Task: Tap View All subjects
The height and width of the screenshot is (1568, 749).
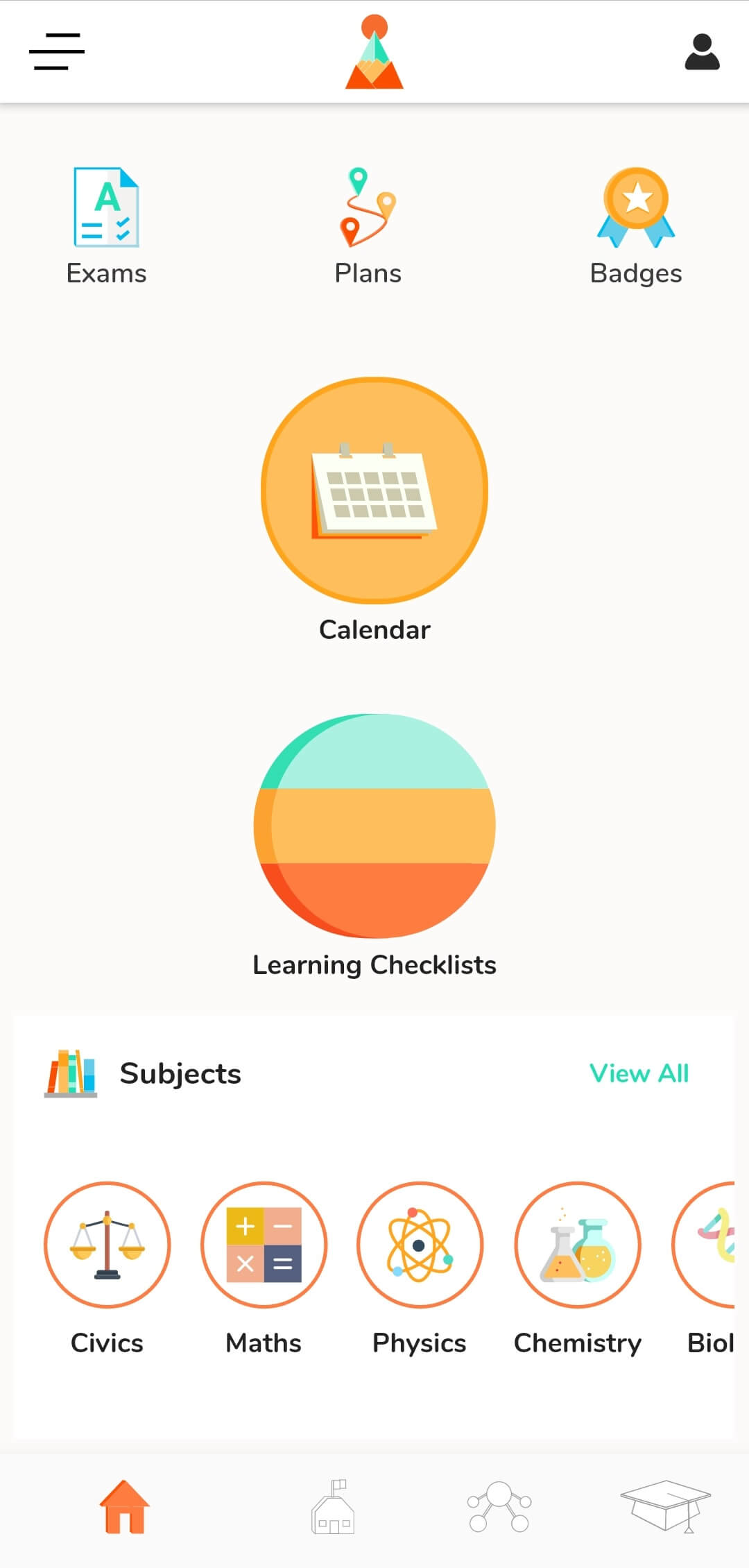Action: pyautogui.click(x=639, y=1073)
